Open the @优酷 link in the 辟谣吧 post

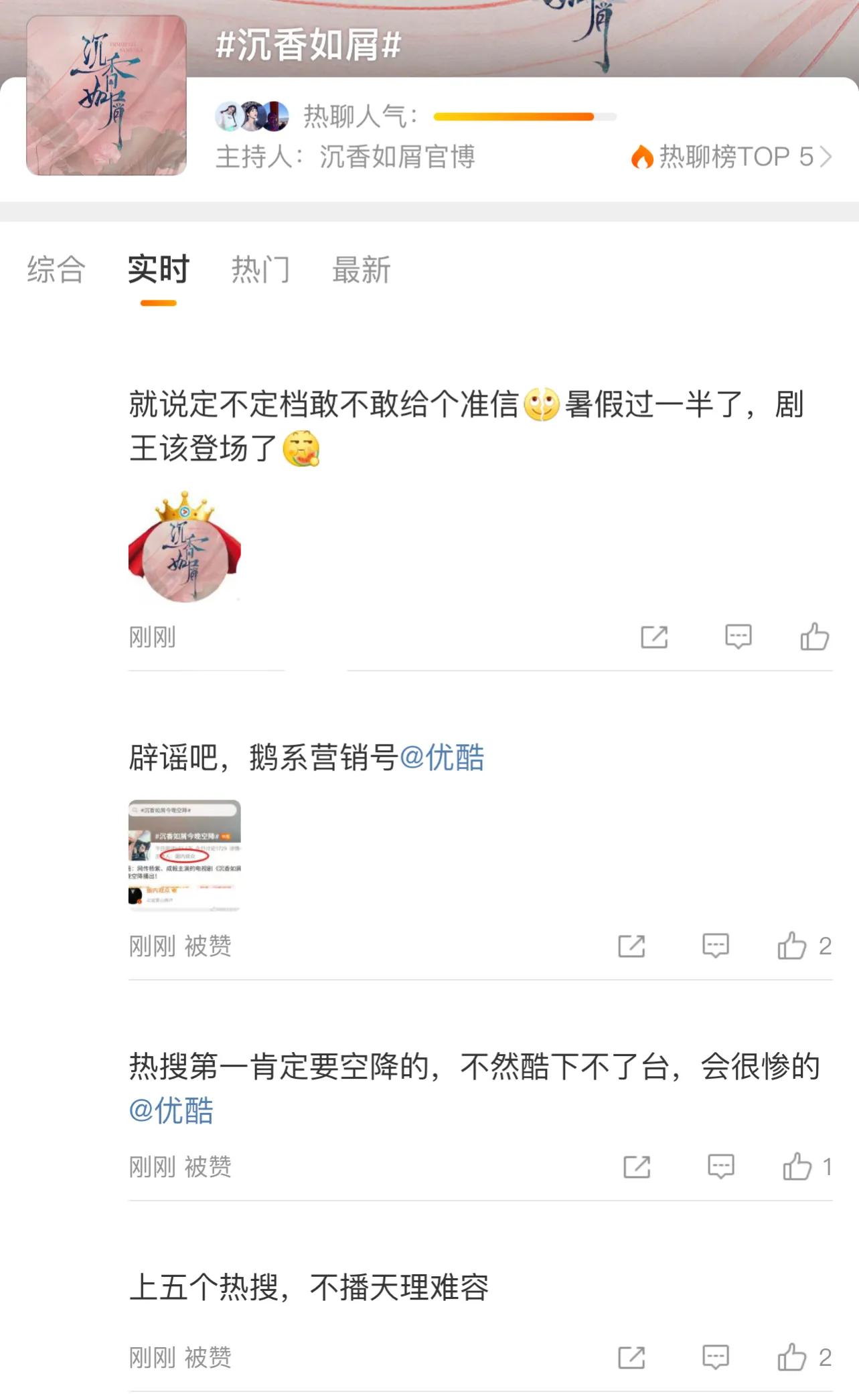point(445,758)
